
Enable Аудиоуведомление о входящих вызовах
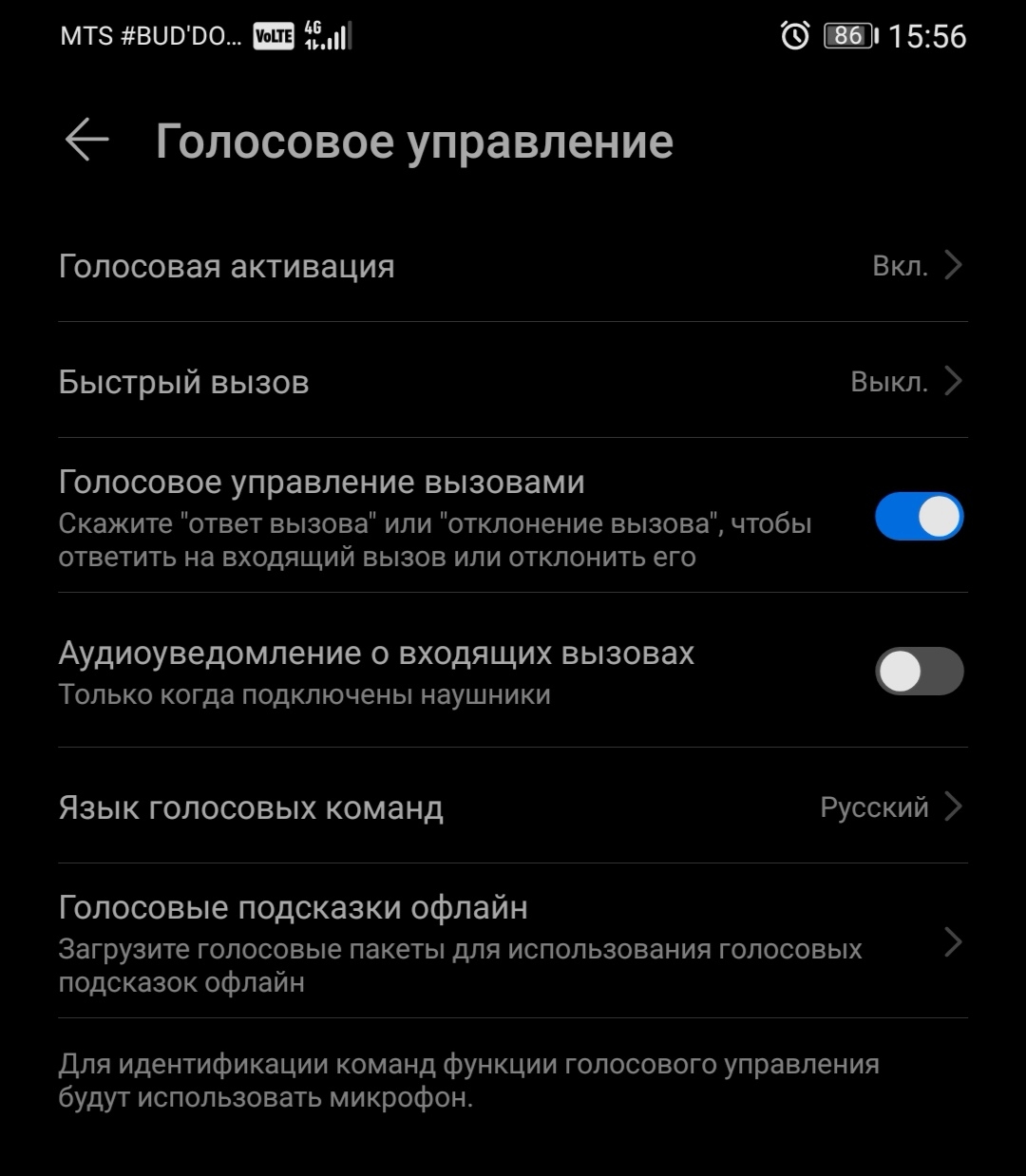coord(919,672)
